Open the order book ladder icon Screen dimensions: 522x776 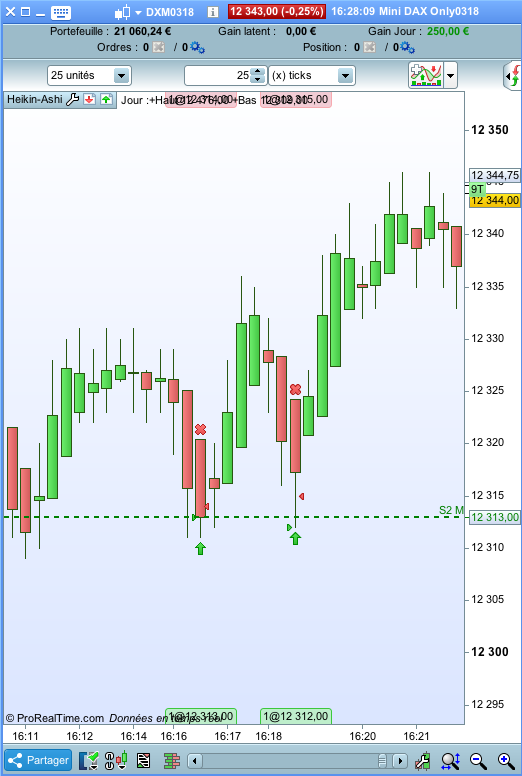(x=171, y=761)
